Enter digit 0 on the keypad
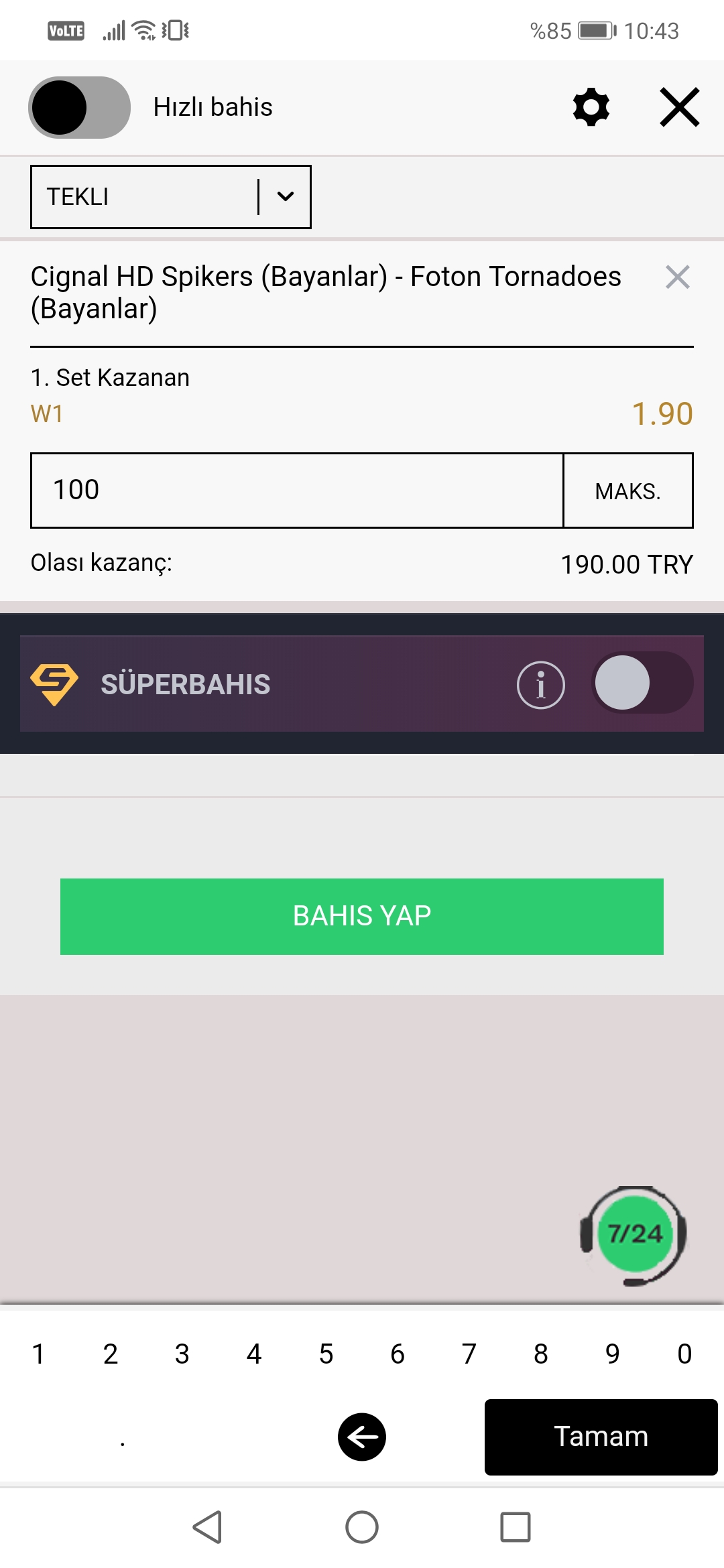Image resolution: width=724 pixels, height=1568 pixels. (x=684, y=1354)
